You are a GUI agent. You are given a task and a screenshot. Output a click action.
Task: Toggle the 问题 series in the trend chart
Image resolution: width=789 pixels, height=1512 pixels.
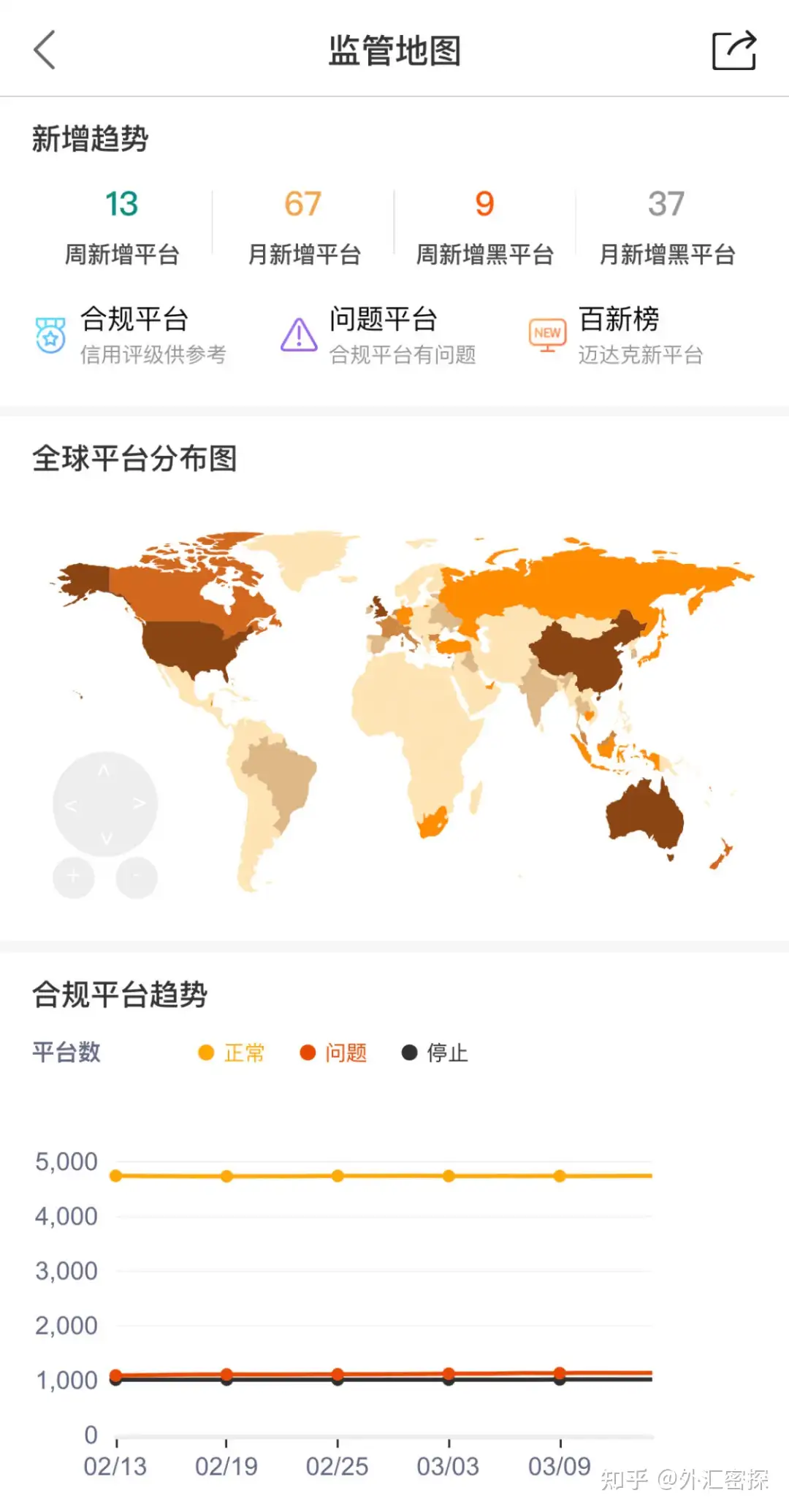pos(334,1053)
